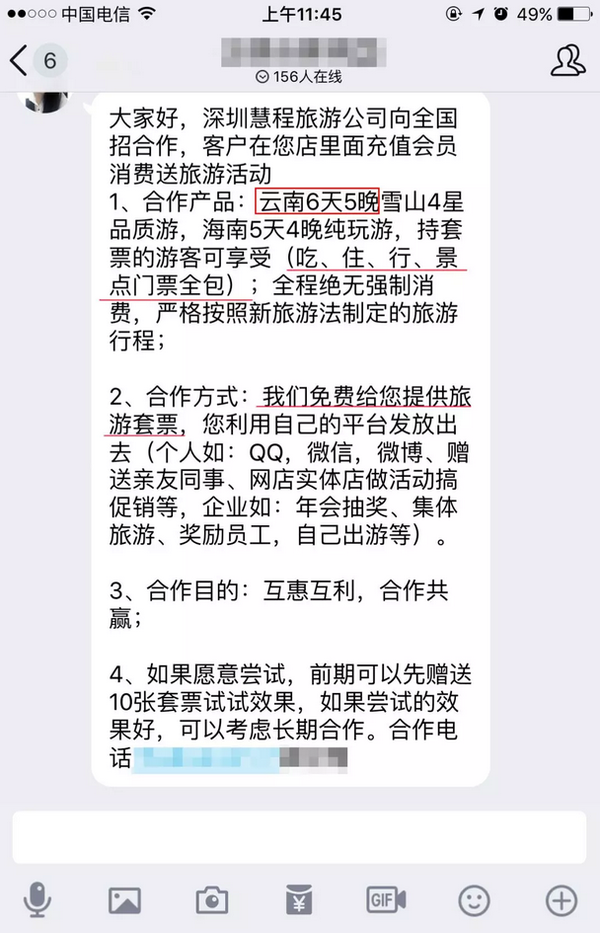The width and height of the screenshot is (600, 933).
Task: Expand the 156 online members indicator
Action: pos(299,77)
